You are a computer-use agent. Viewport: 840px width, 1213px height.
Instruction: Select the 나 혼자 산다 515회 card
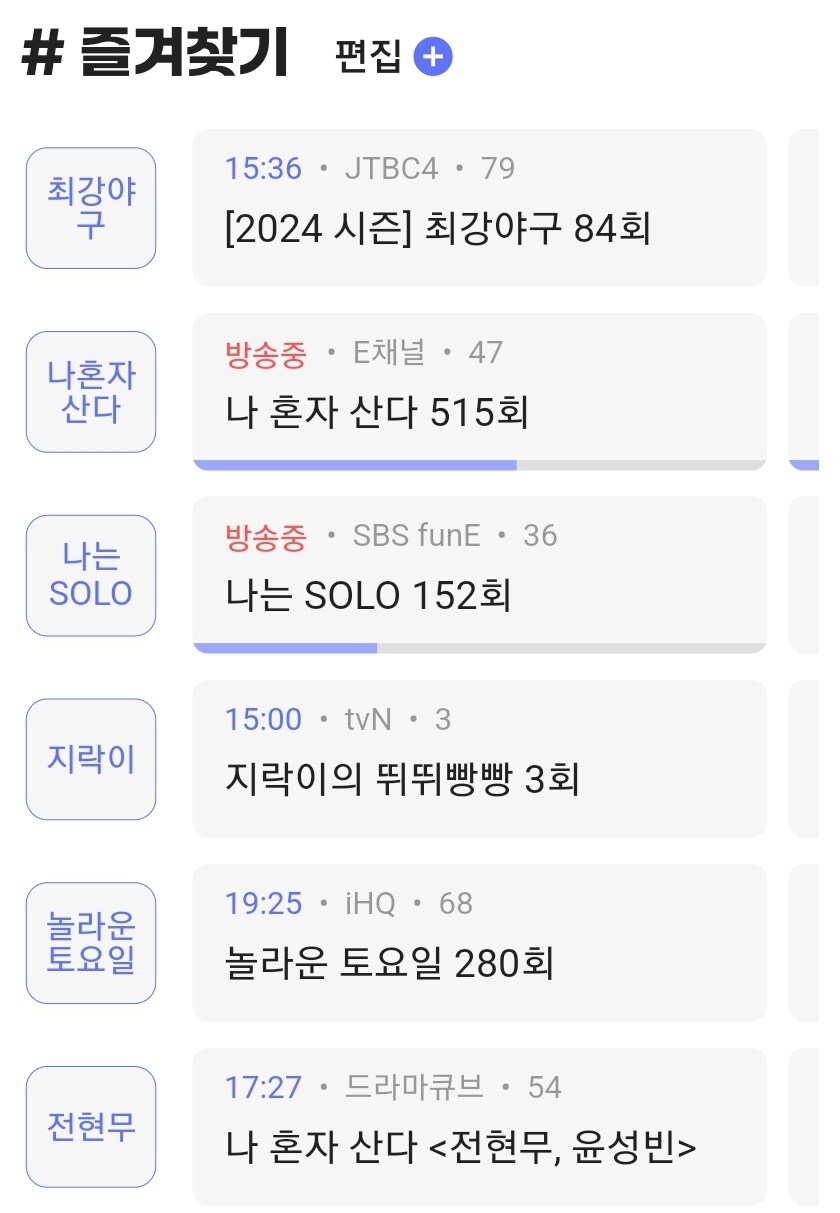coord(480,412)
